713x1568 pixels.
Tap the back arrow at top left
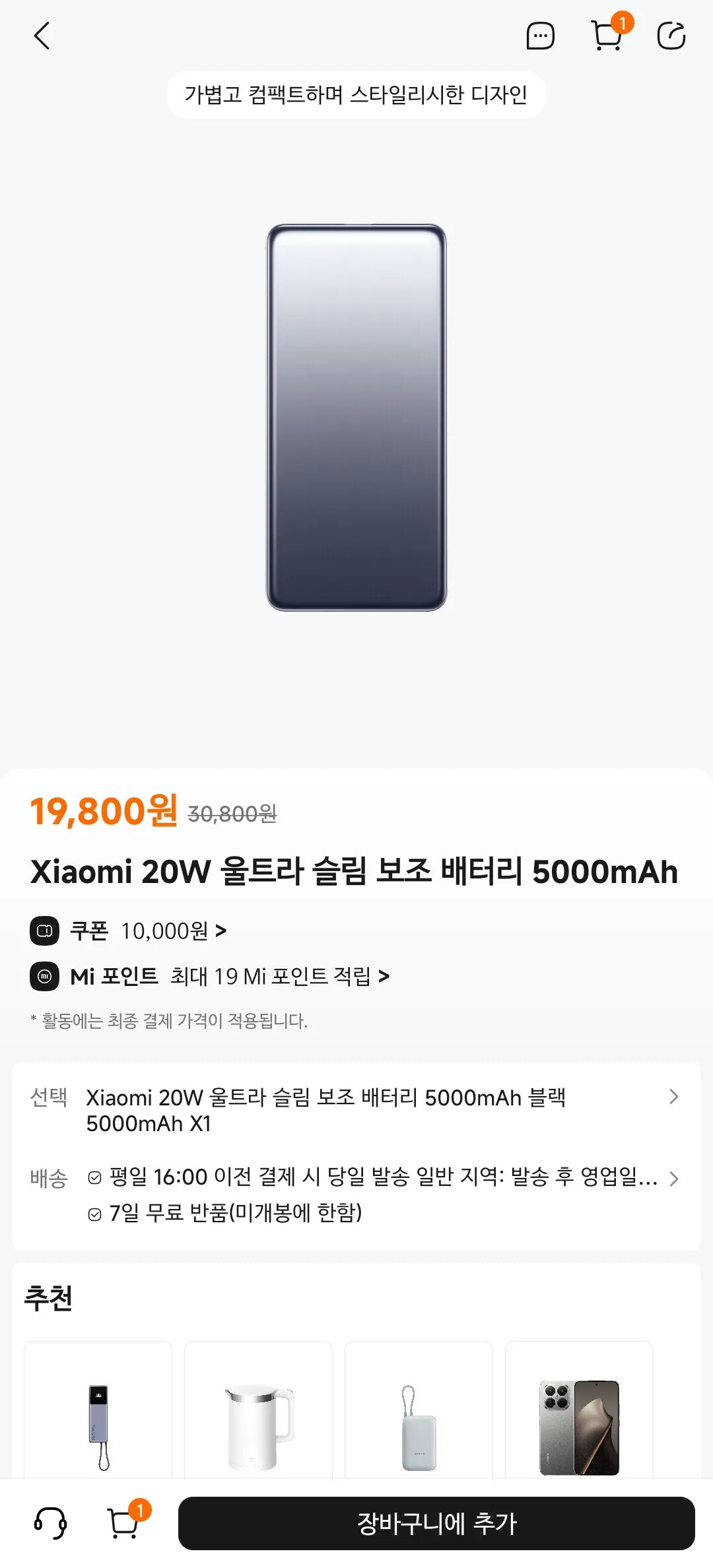tap(42, 36)
